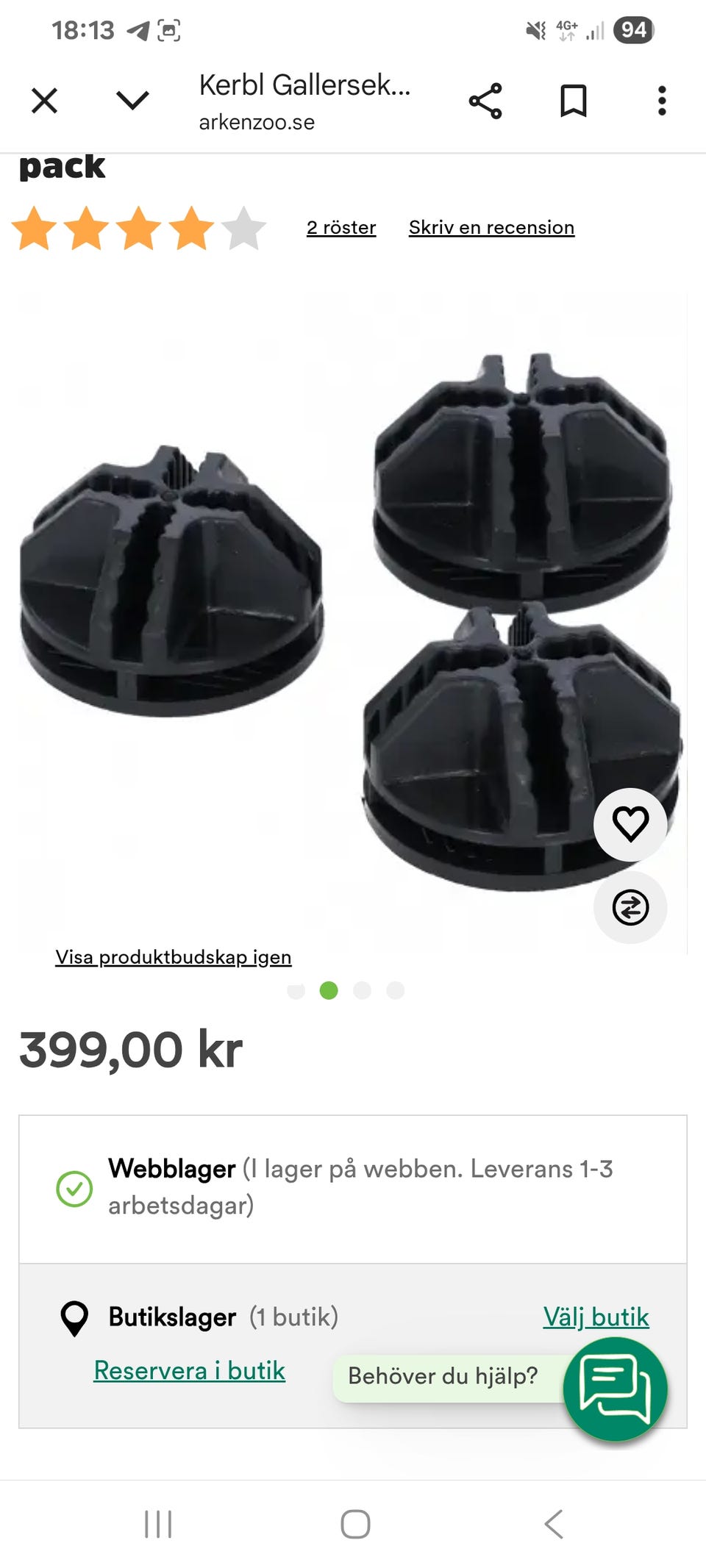
Task: Go back with system navigation arrow
Action: pyautogui.click(x=554, y=1524)
